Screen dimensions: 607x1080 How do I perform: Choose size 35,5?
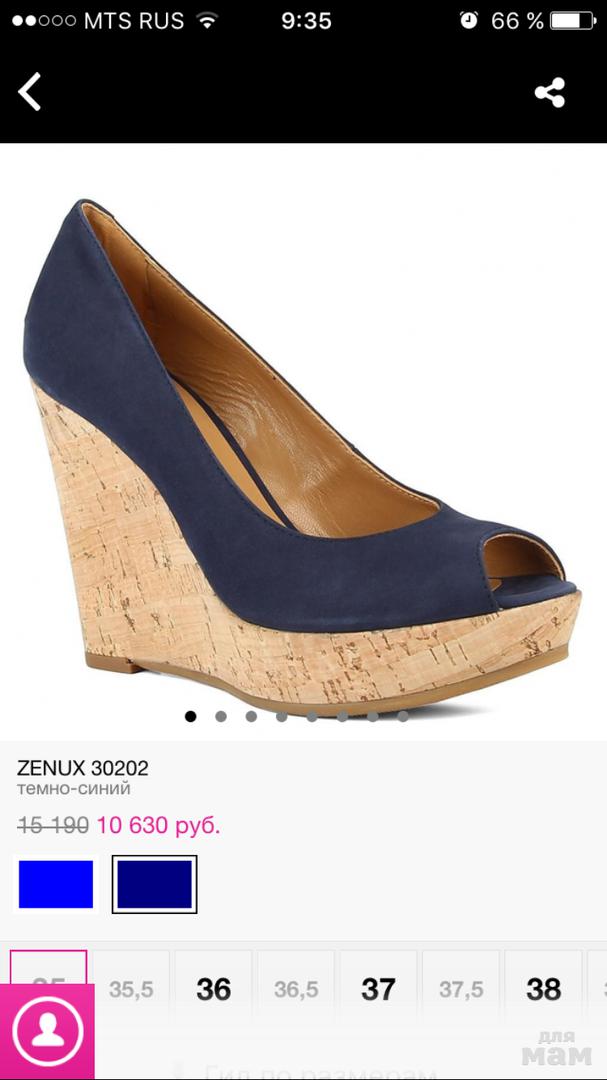[x=131, y=989]
